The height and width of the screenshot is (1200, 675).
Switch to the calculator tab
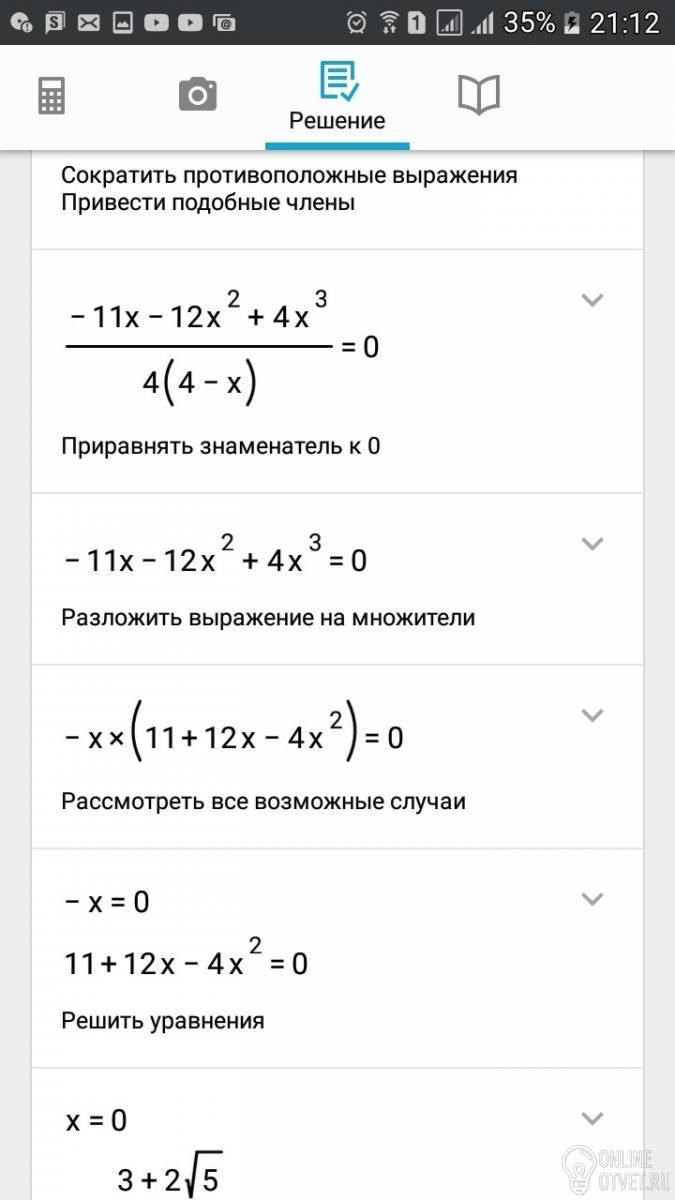point(52,96)
